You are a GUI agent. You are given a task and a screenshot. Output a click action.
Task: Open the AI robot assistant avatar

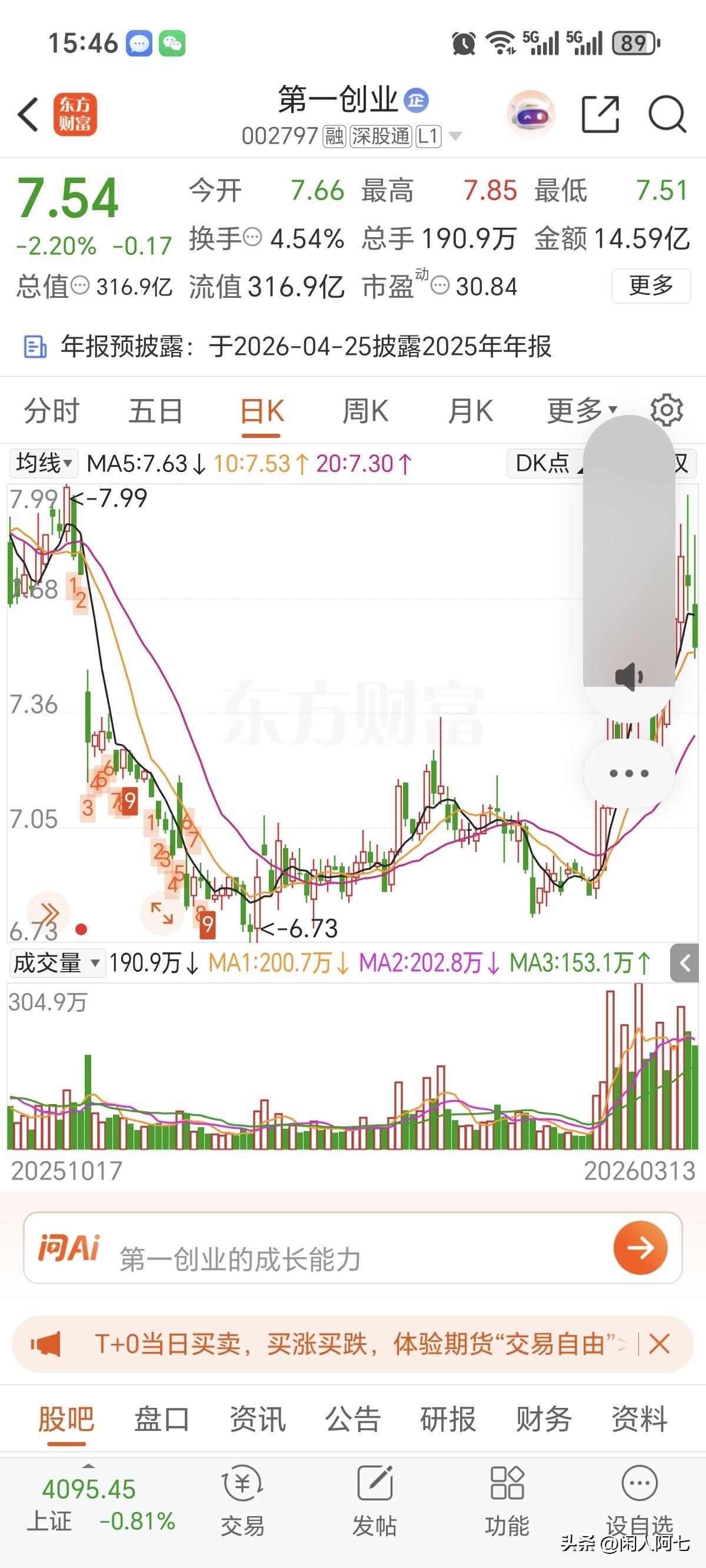pos(531,114)
